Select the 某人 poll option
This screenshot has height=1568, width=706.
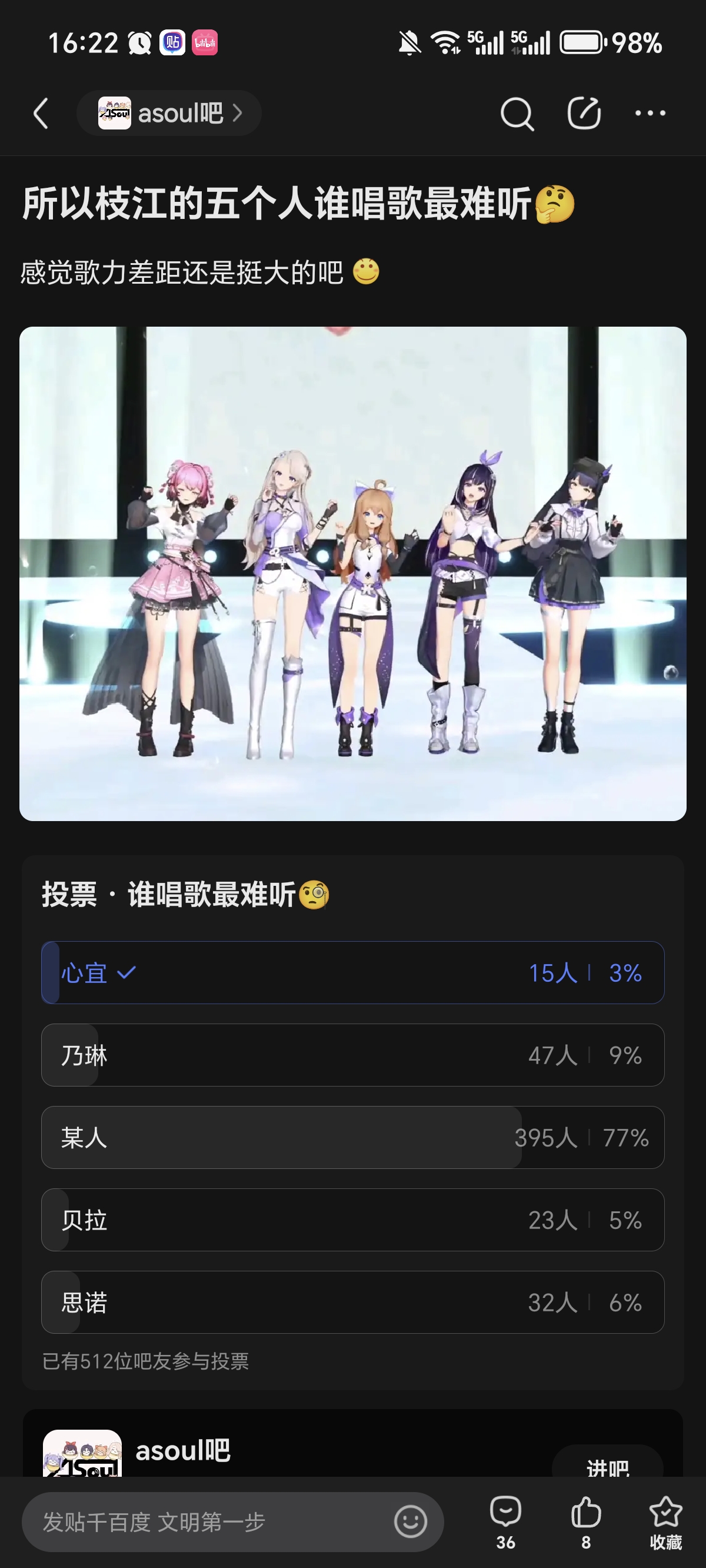click(352, 1137)
